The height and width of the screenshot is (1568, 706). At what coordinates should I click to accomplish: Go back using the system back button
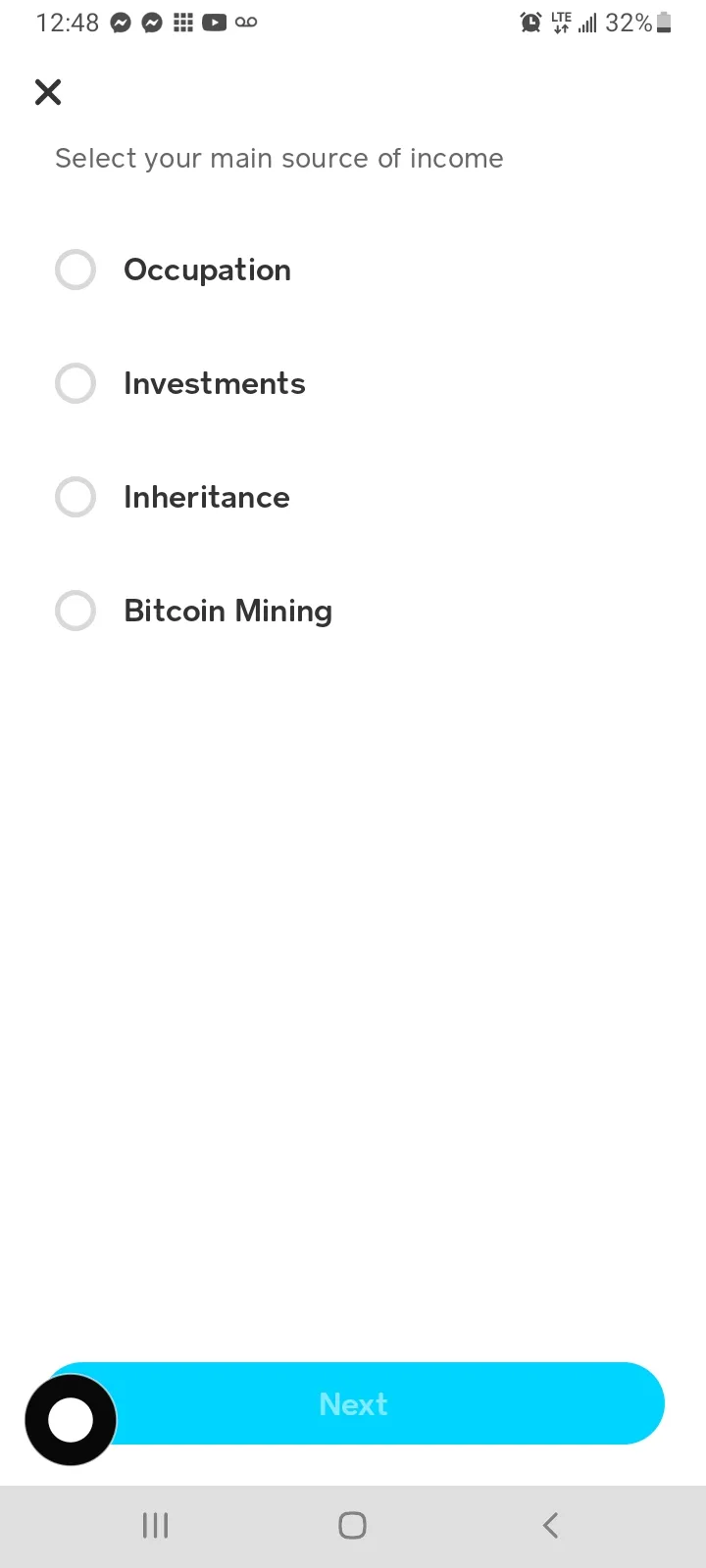[x=550, y=1525]
